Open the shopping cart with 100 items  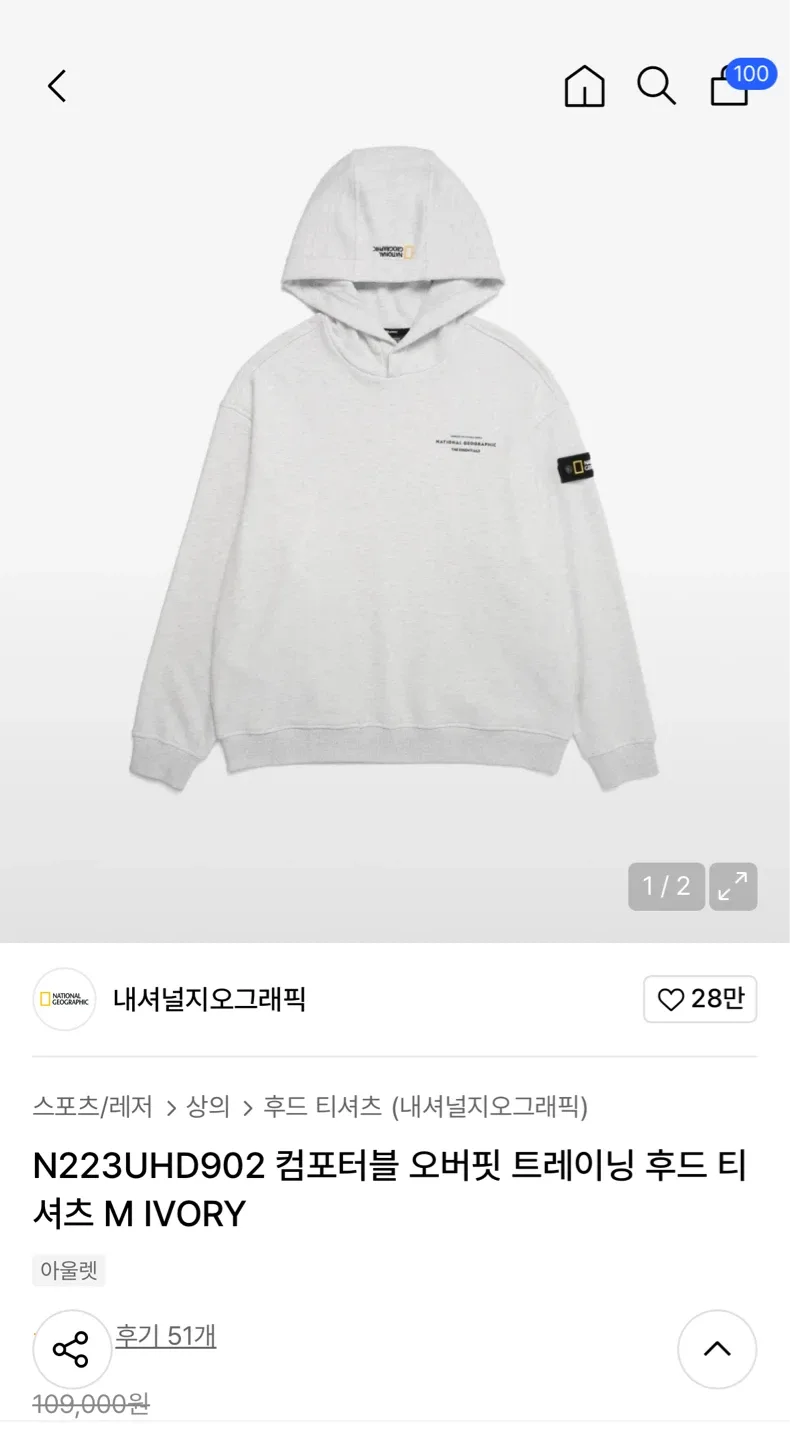727,91
